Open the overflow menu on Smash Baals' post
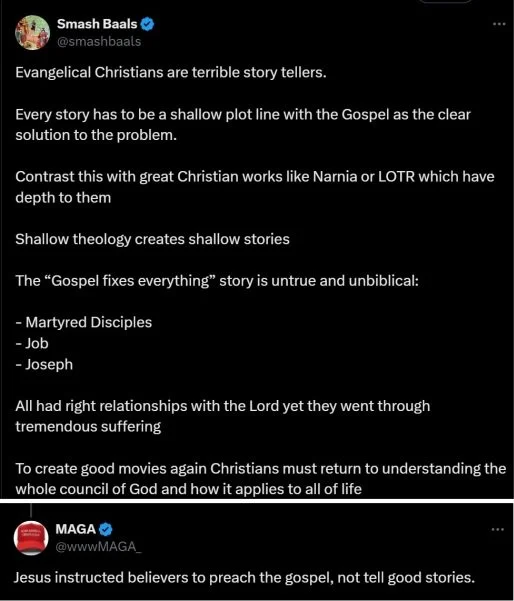Image resolution: width=514 pixels, height=601 pixels. (x=499, y=24)
